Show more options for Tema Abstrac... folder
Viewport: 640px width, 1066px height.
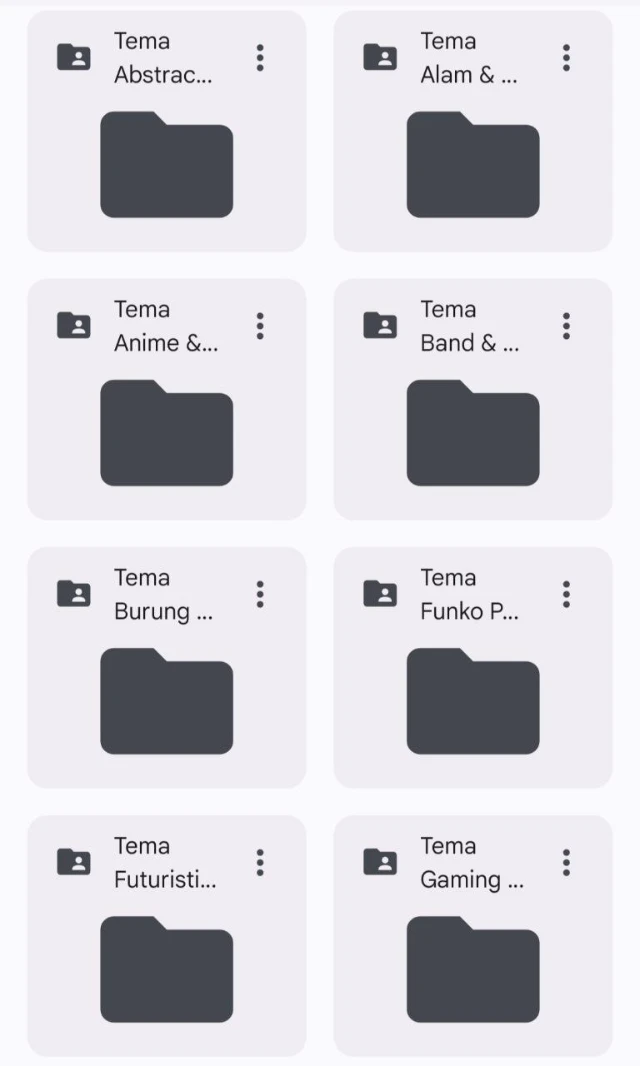pos(260,58)
